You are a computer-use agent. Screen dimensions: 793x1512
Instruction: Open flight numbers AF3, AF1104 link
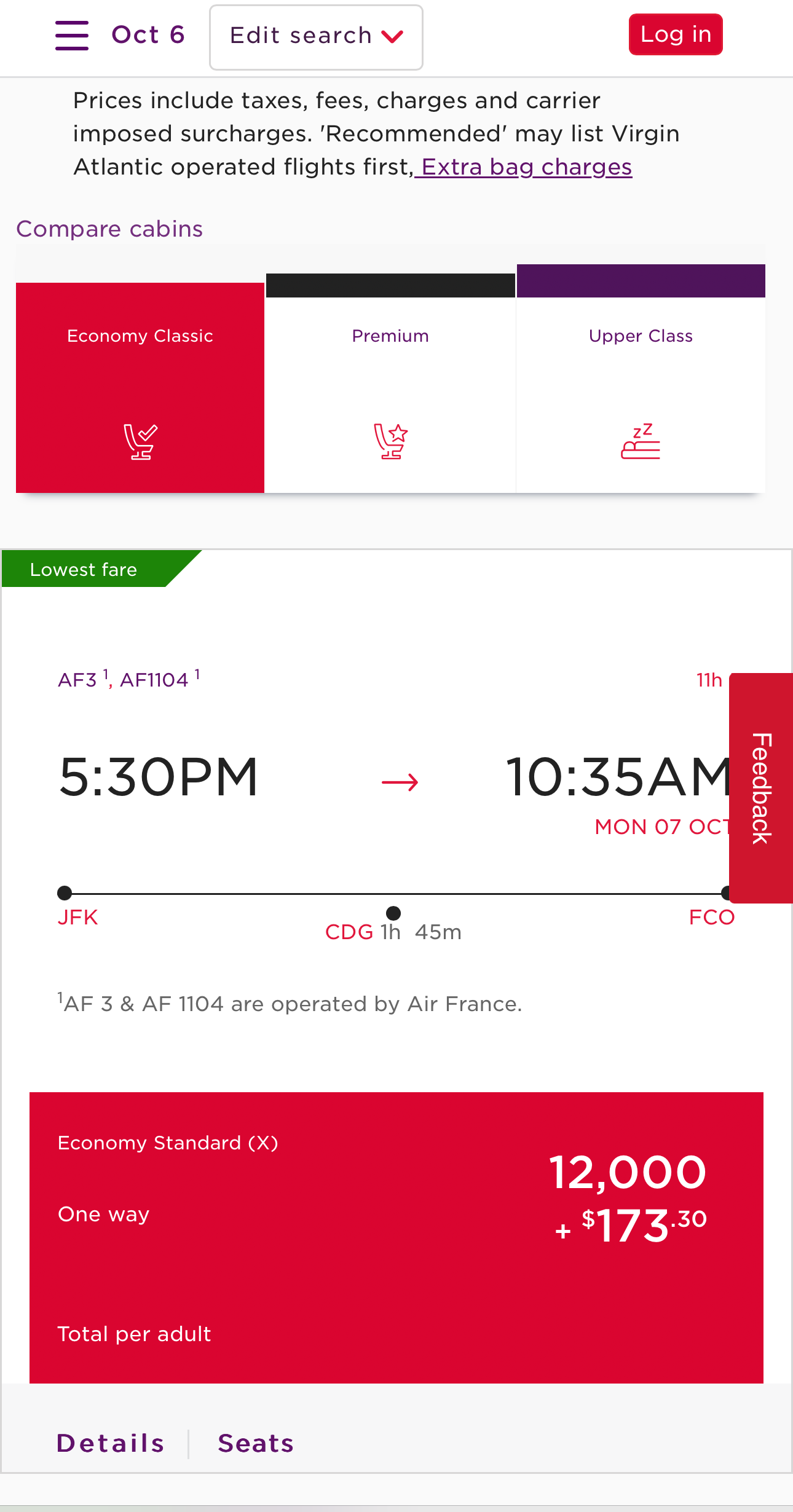pos(128,679)
